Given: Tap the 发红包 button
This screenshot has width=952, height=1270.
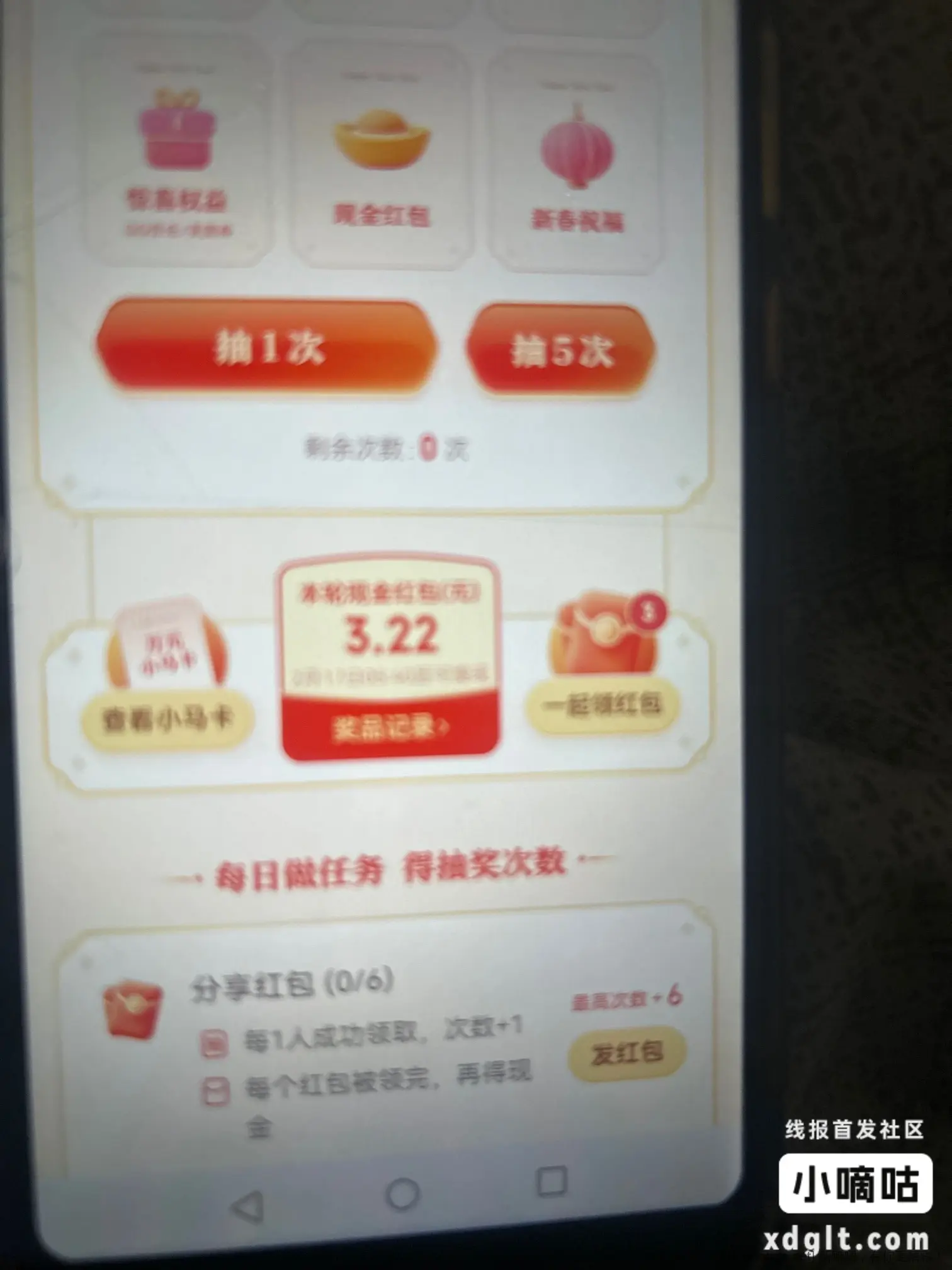Looking at the screenshot, I should 626,1053.
